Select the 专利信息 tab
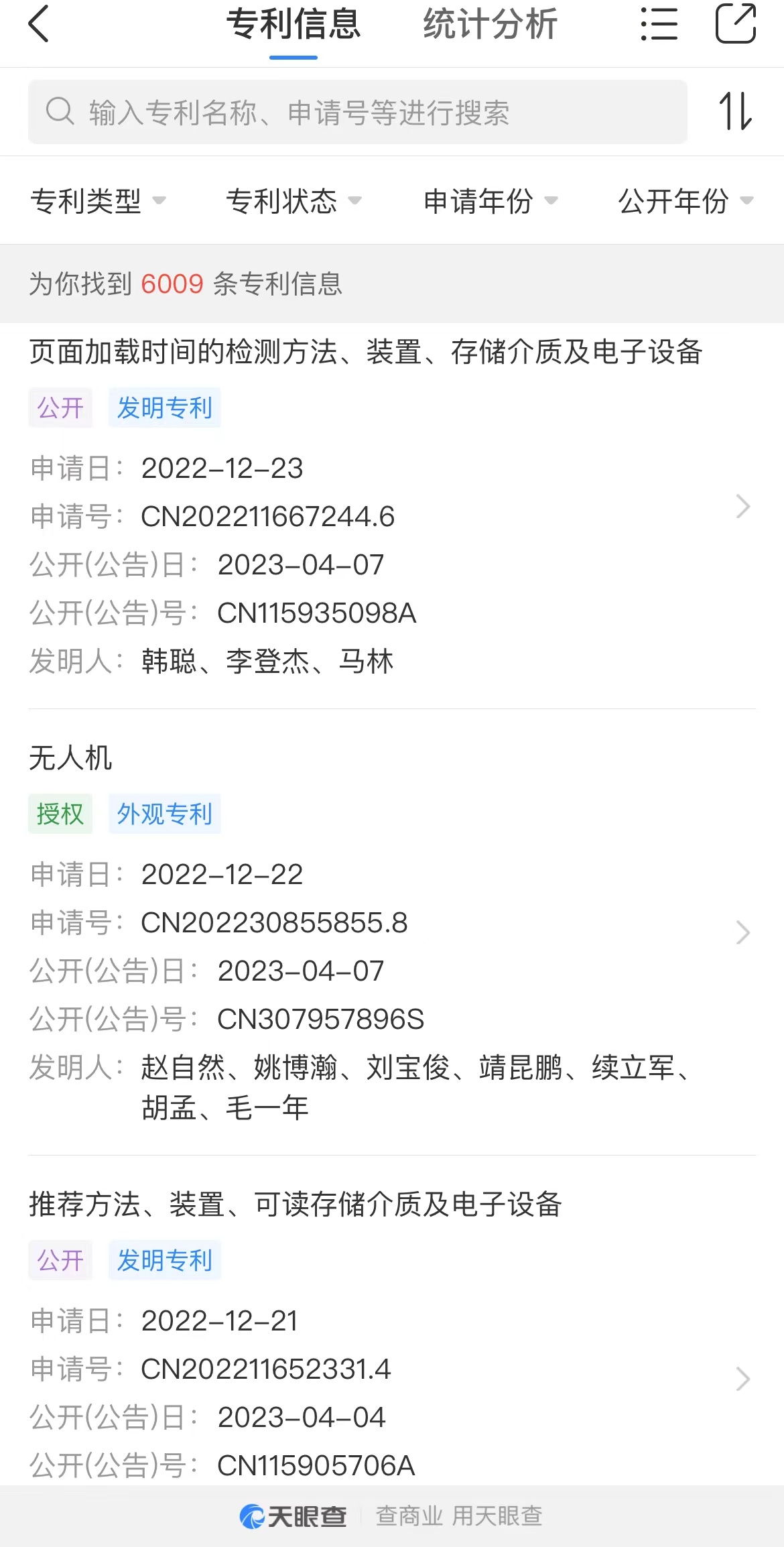Viewport: 784px width, 1547px height. coord(293,24)
